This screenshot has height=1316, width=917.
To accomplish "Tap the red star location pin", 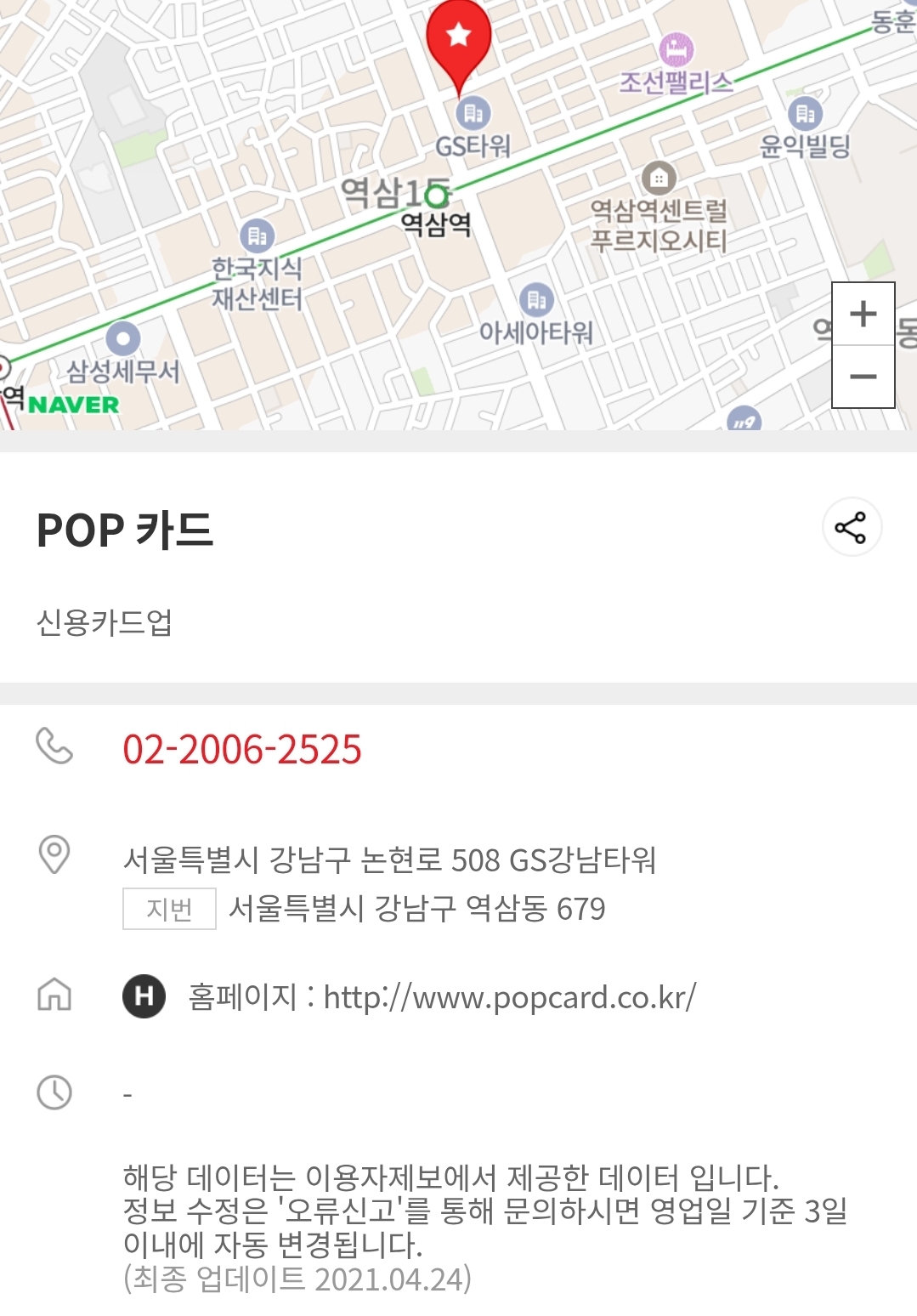I will (x=459, y=38).
